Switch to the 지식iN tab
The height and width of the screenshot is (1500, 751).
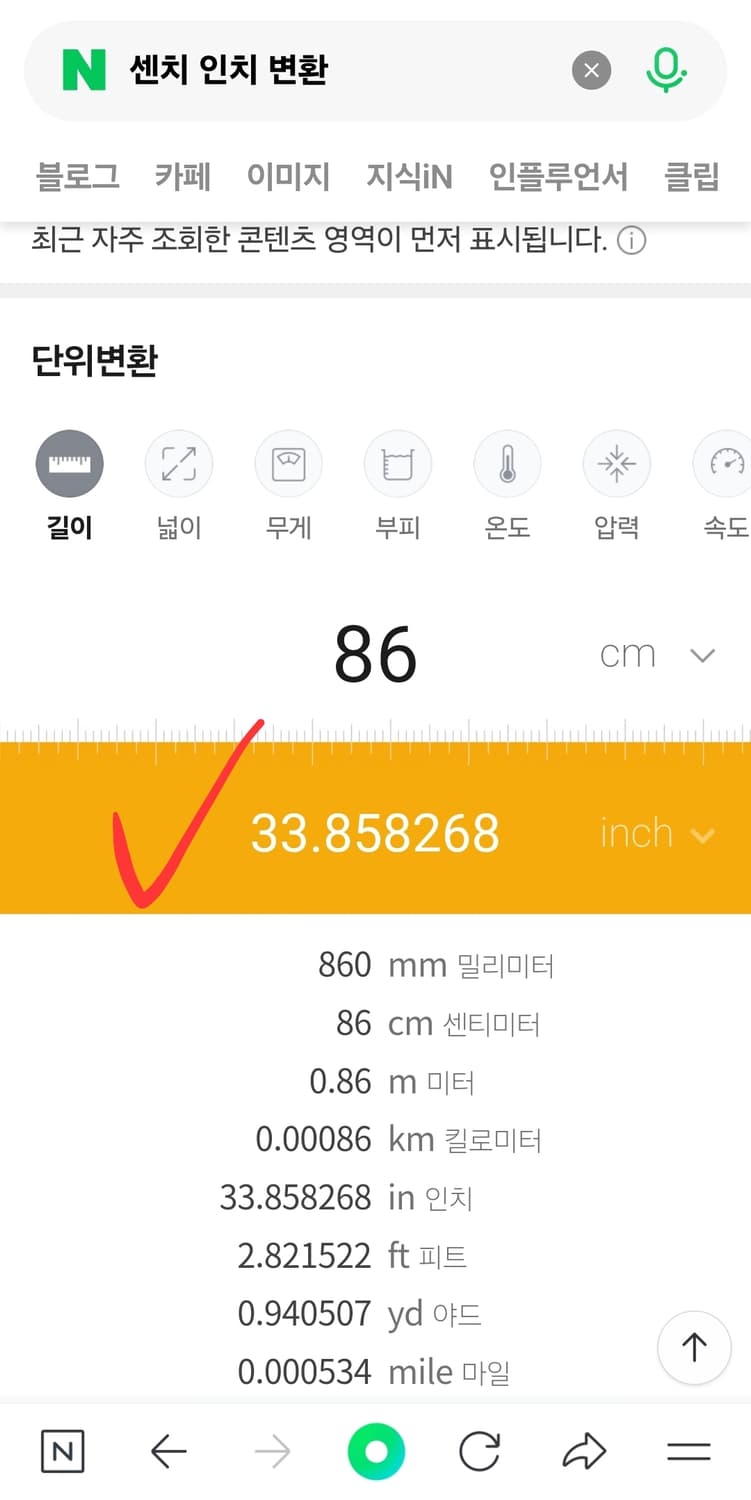409,177
